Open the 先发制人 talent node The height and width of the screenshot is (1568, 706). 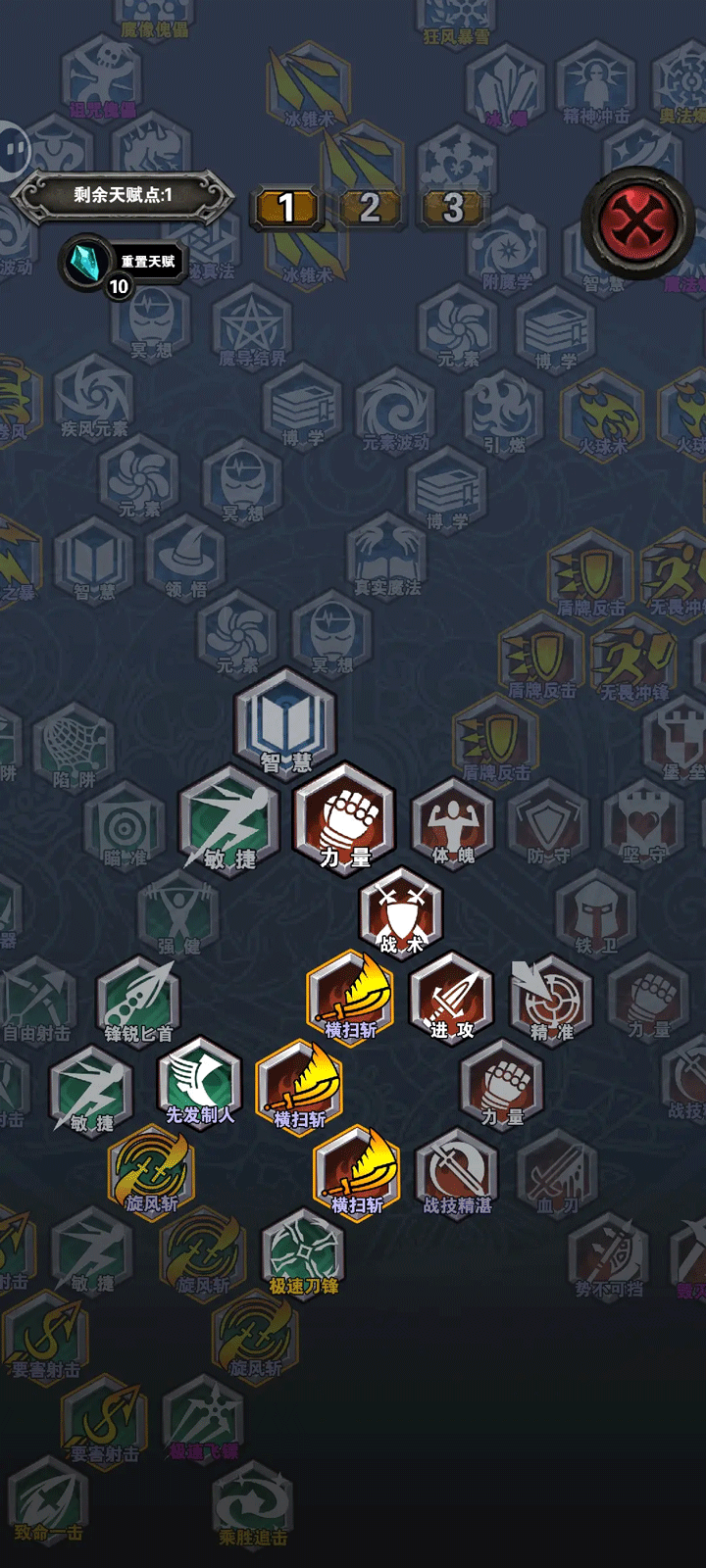coord(199,1083)
